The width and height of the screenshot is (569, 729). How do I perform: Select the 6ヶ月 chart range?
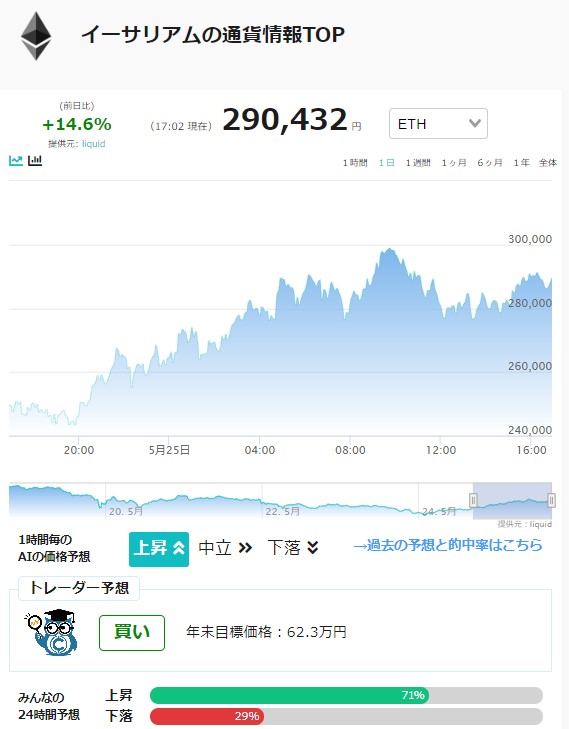click(490, 163)
